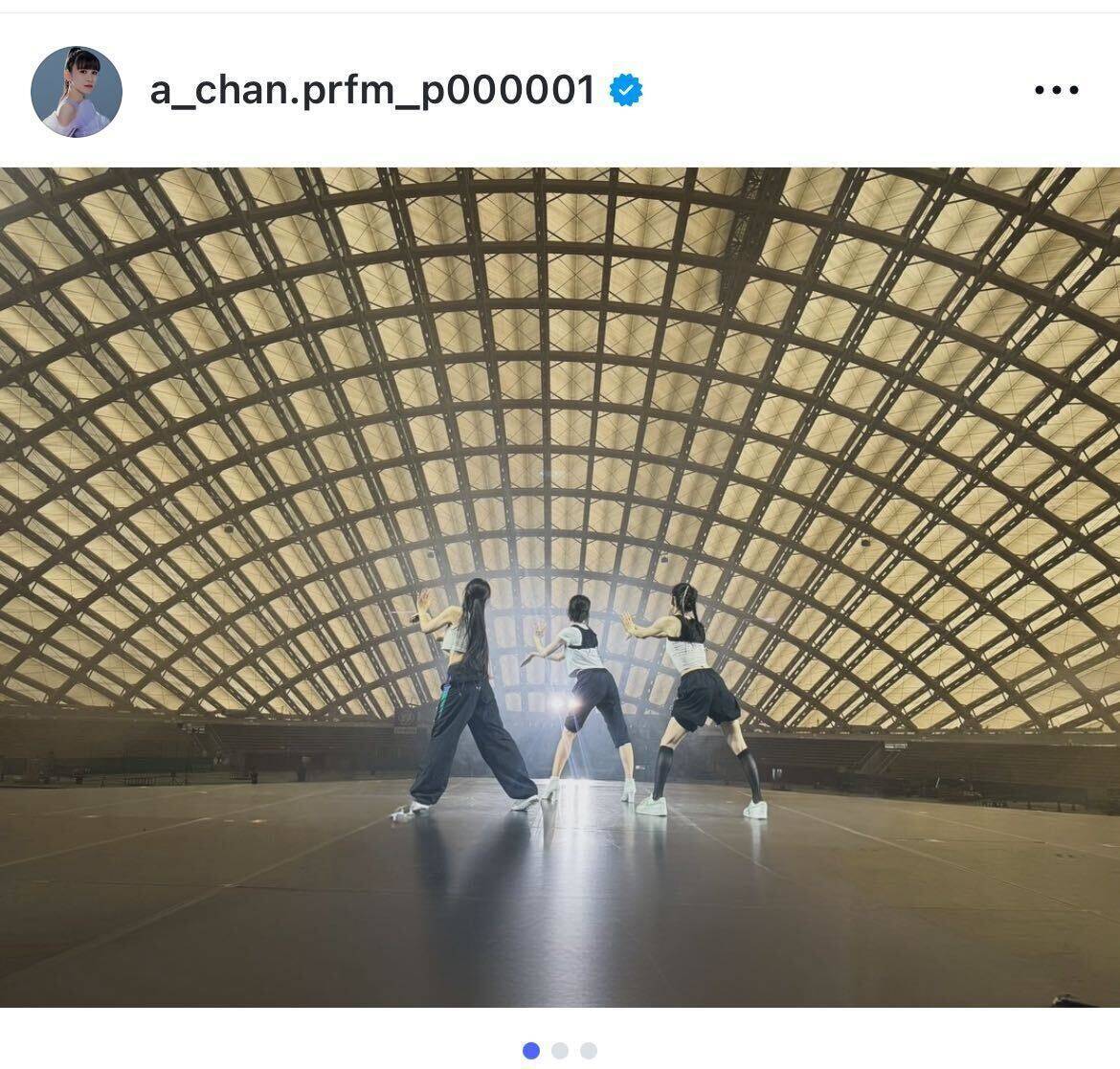
Task: View the dance rehearsal photo in the post
Action: pos(560,587)
